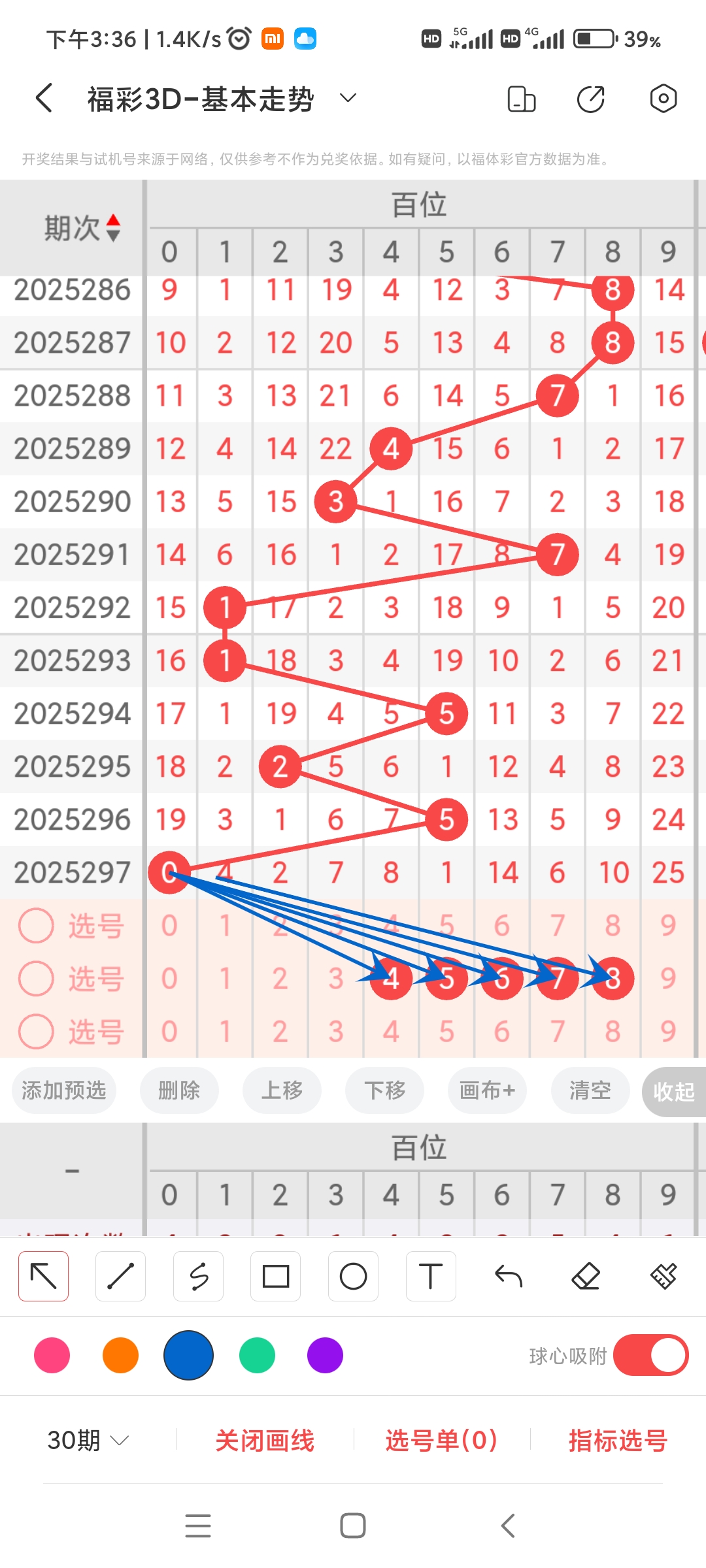The height and width of the screenshot is (1568, 706).
Task: Select the circle drawing tool
Action: 353,1275
